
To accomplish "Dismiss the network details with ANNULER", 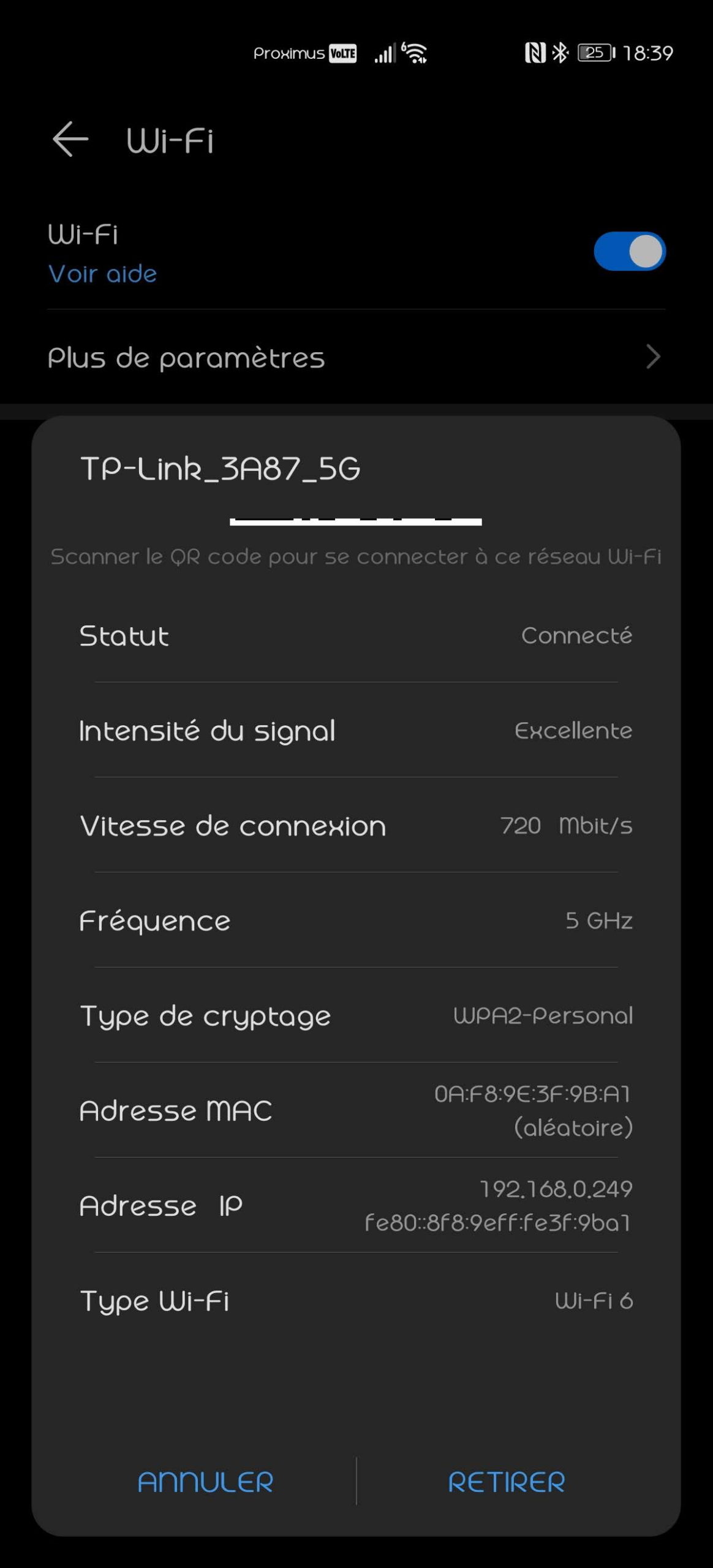I will click(205, 1482).
